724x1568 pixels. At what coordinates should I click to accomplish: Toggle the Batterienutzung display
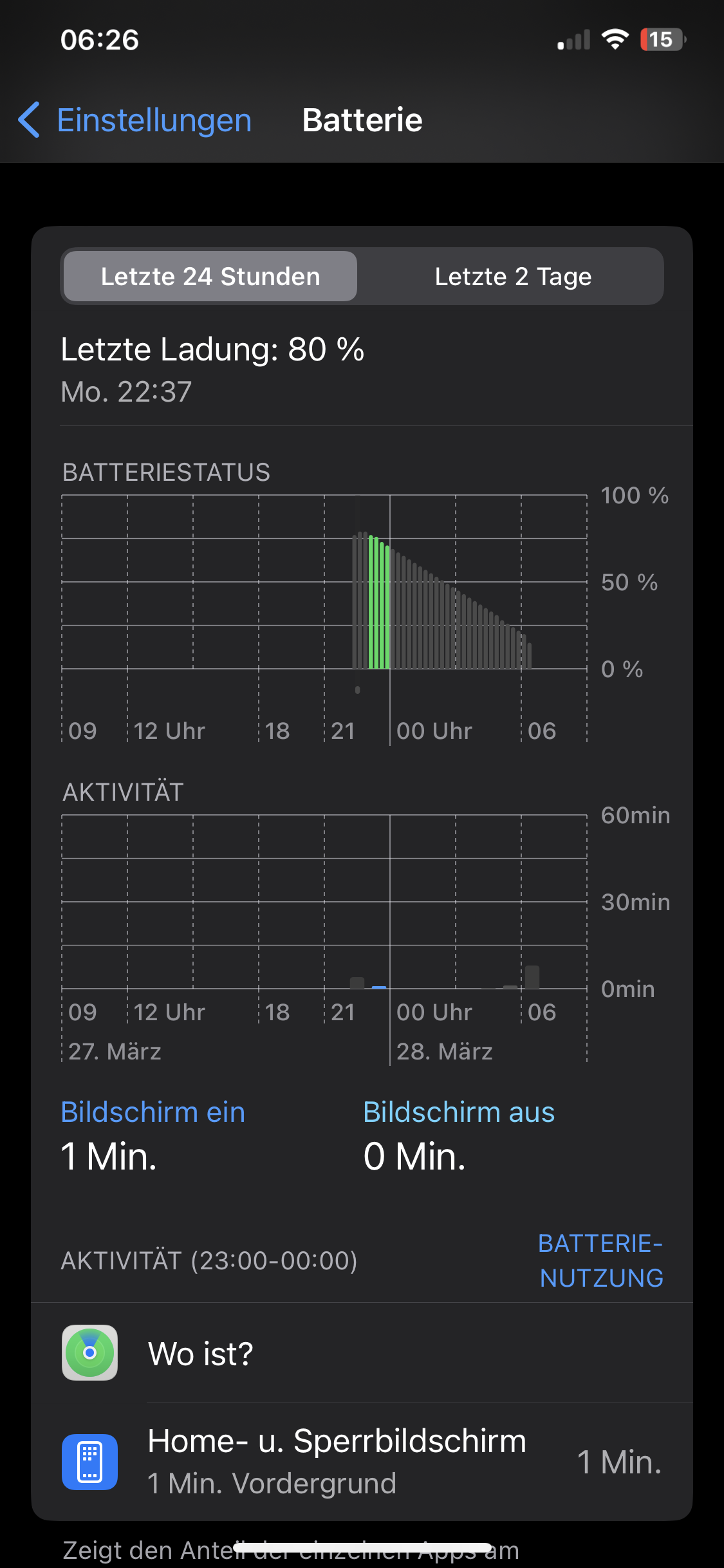click(600, 1260)
